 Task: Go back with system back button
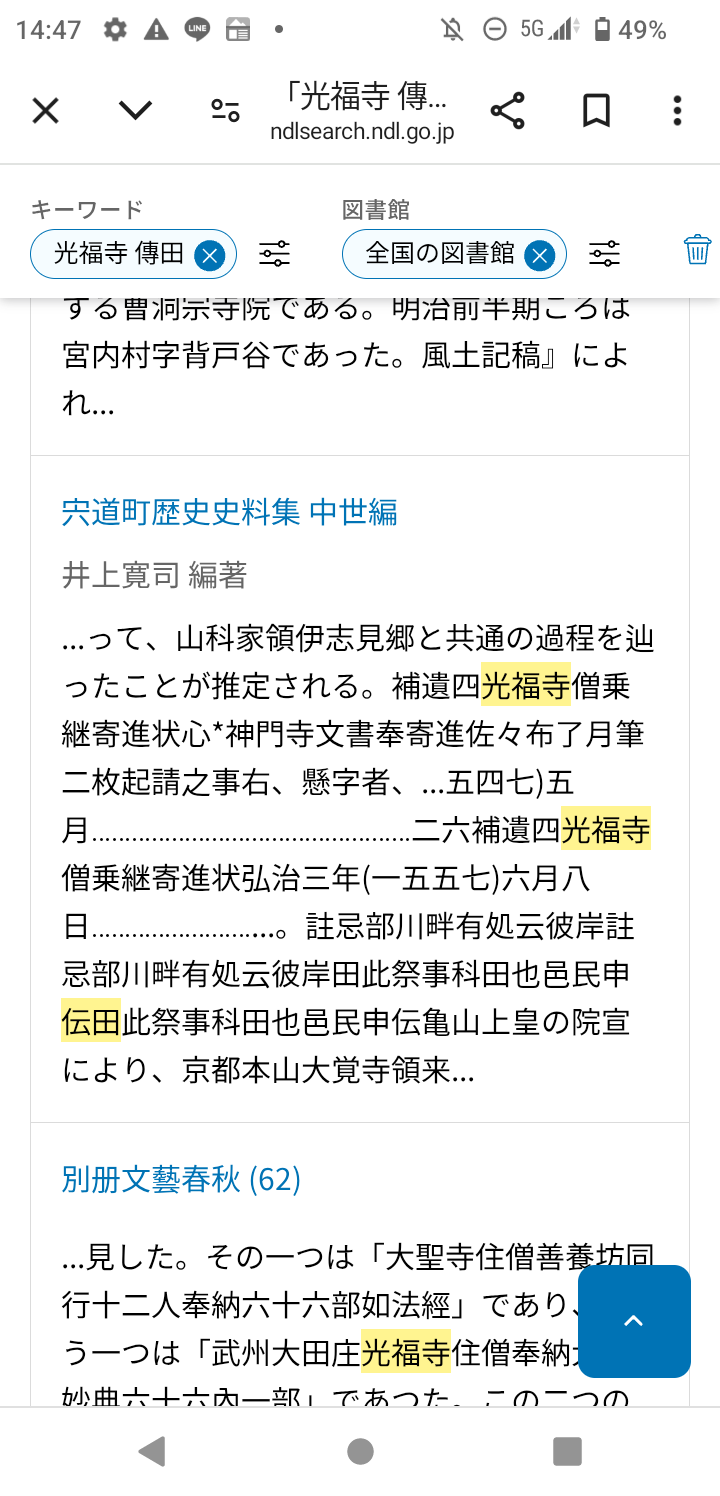(x=152, y=1451)
